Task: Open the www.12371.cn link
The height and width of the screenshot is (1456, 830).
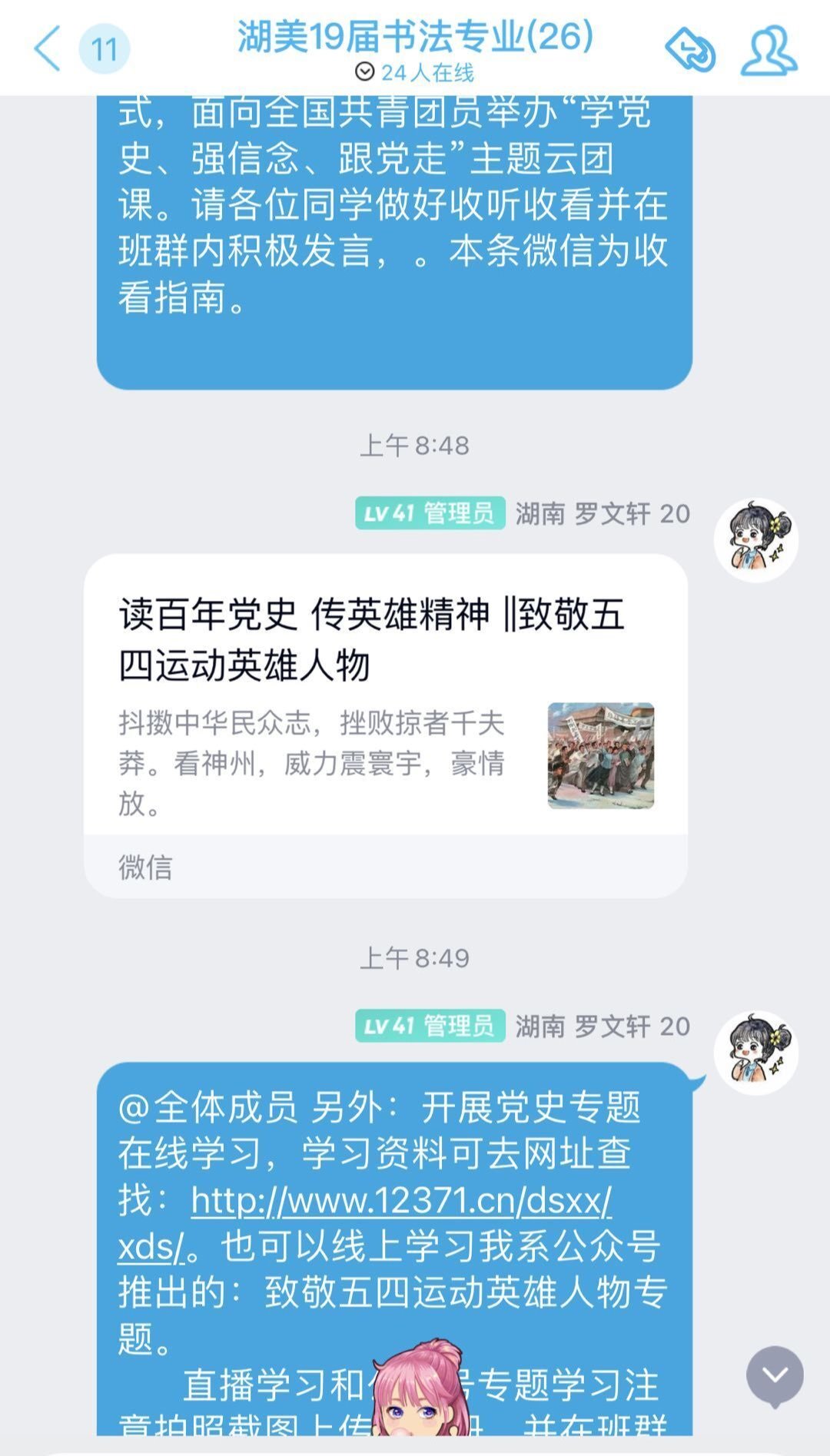Action: [401, 1200]
